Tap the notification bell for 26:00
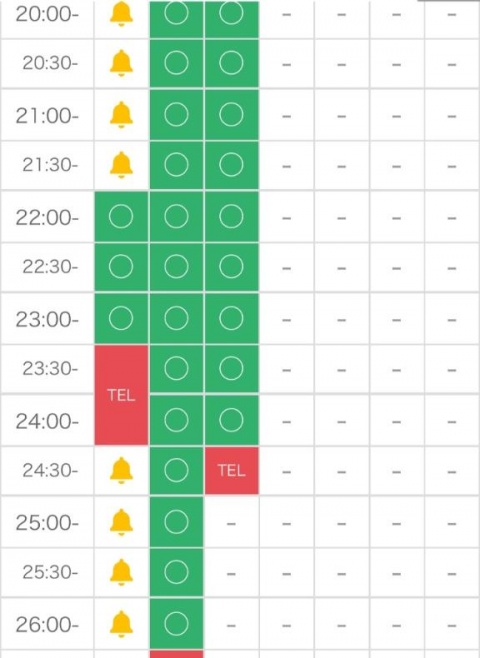480x658 pixels. click(121, 624)
